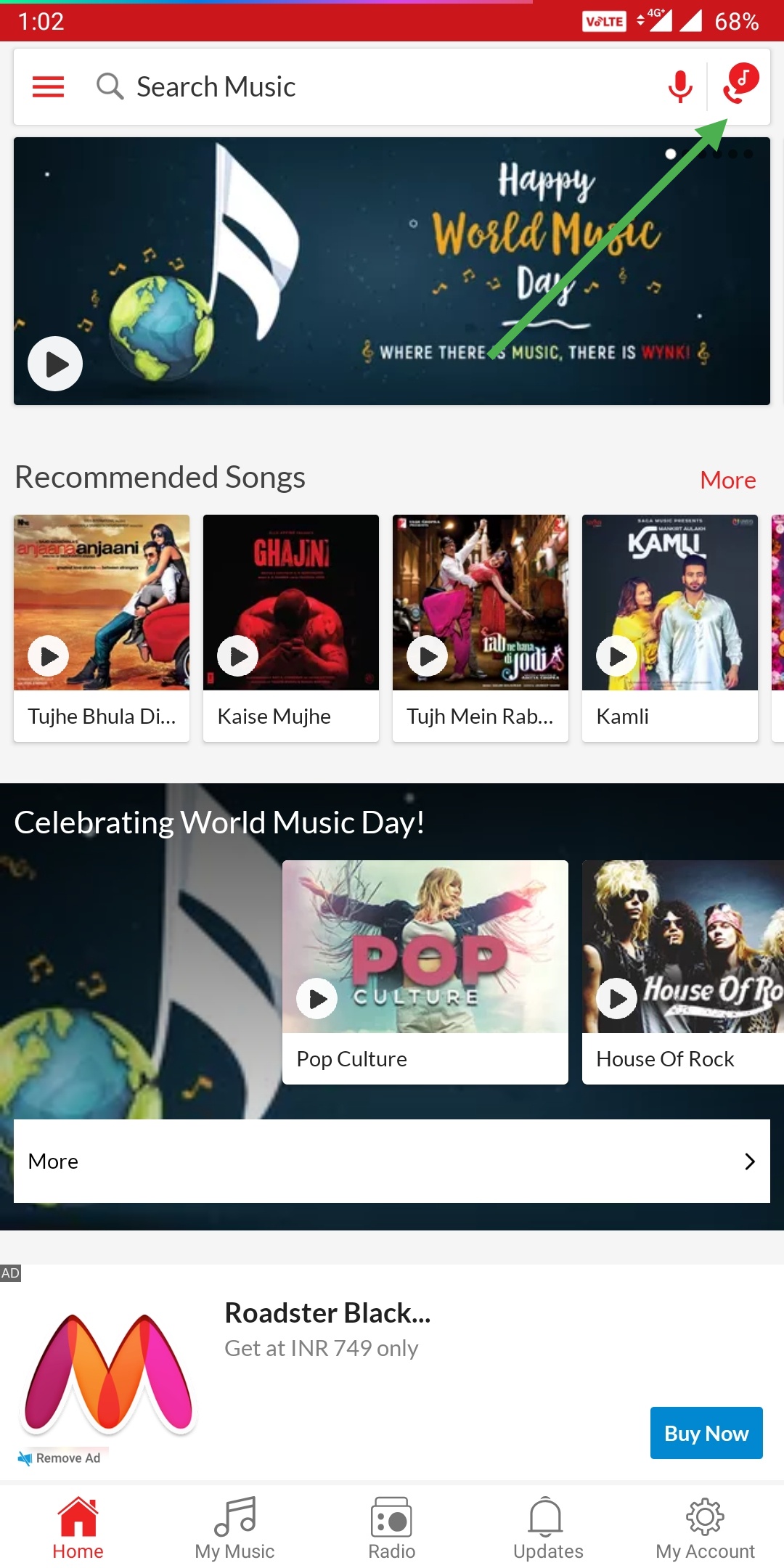Viewport: 784px width, 1568px height.
Task: Play the House Of Rock playlist
Action: tap(617, 999)
